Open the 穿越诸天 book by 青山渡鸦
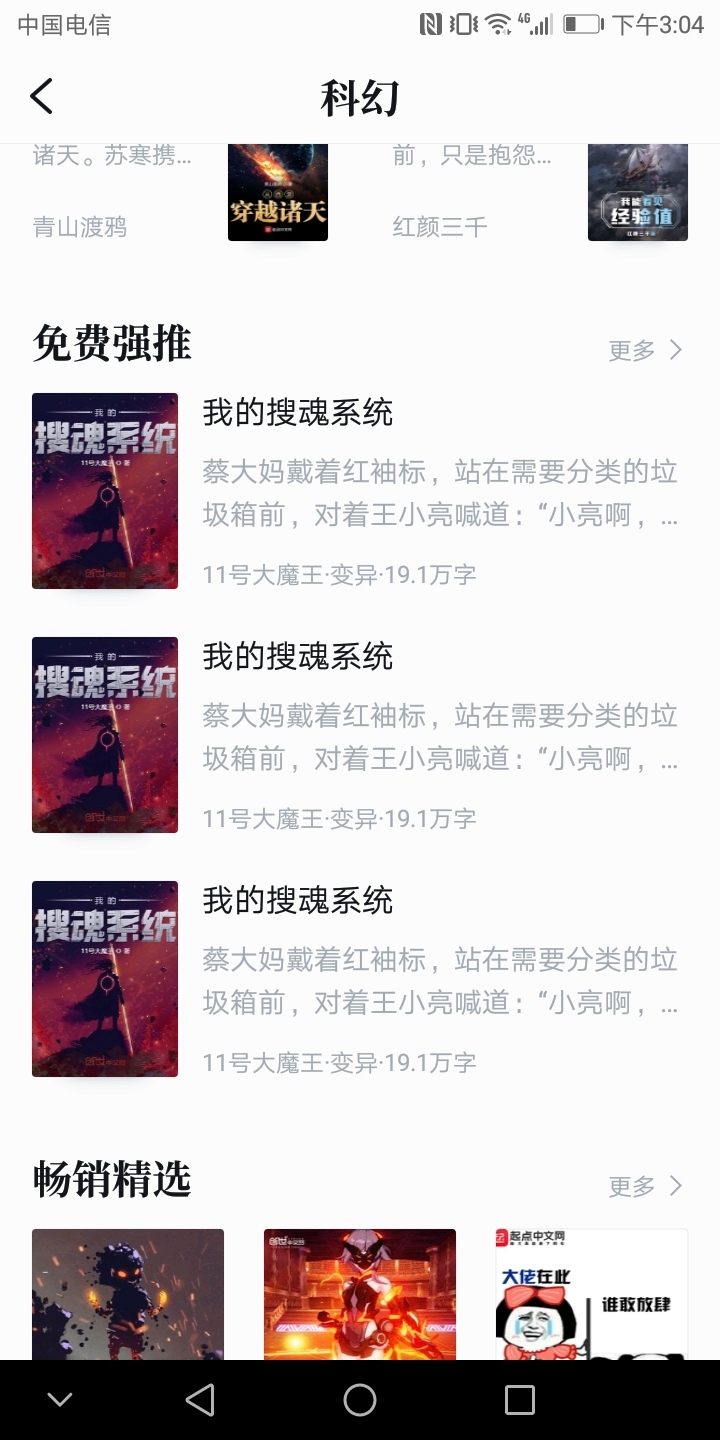This screenshot has width=720, height=1440. pos(277,192)
